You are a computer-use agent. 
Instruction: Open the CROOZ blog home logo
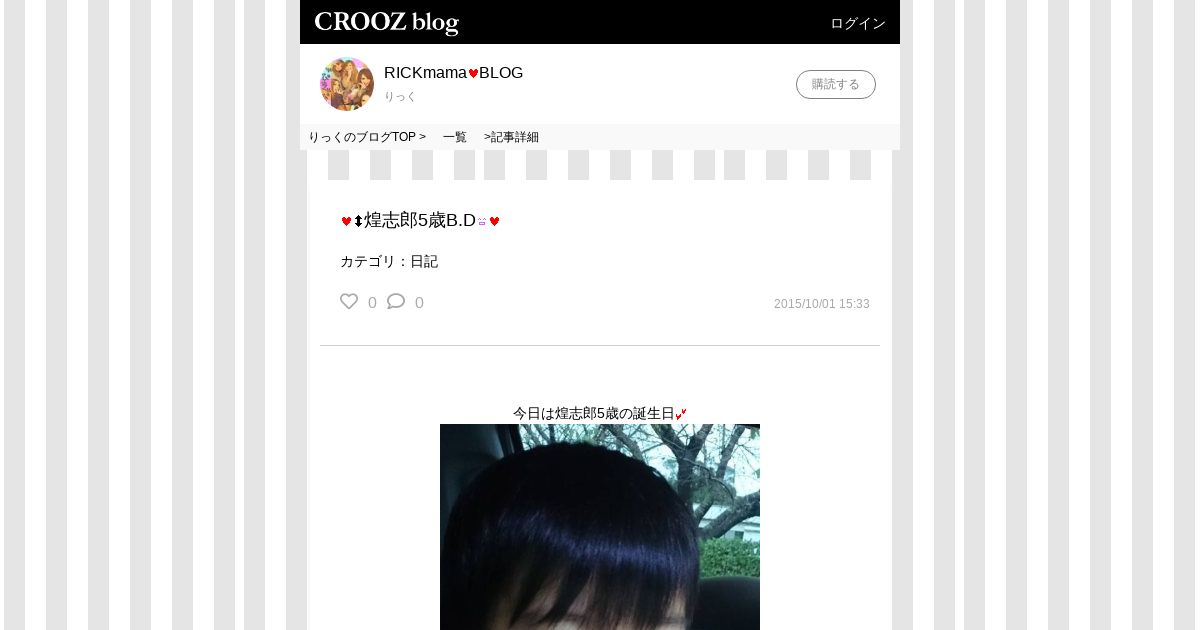click(387, 23)
